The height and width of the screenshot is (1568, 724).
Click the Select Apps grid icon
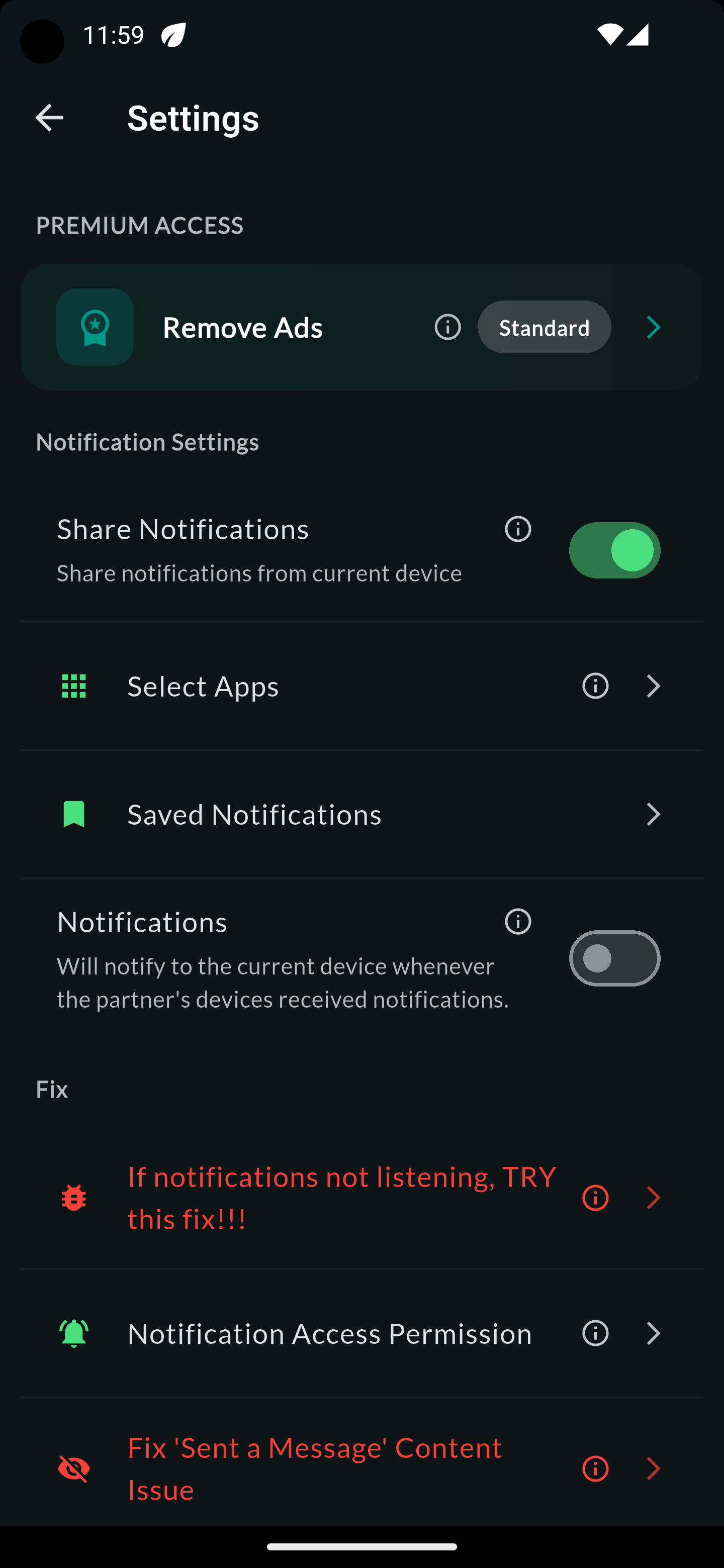point(74,685)
